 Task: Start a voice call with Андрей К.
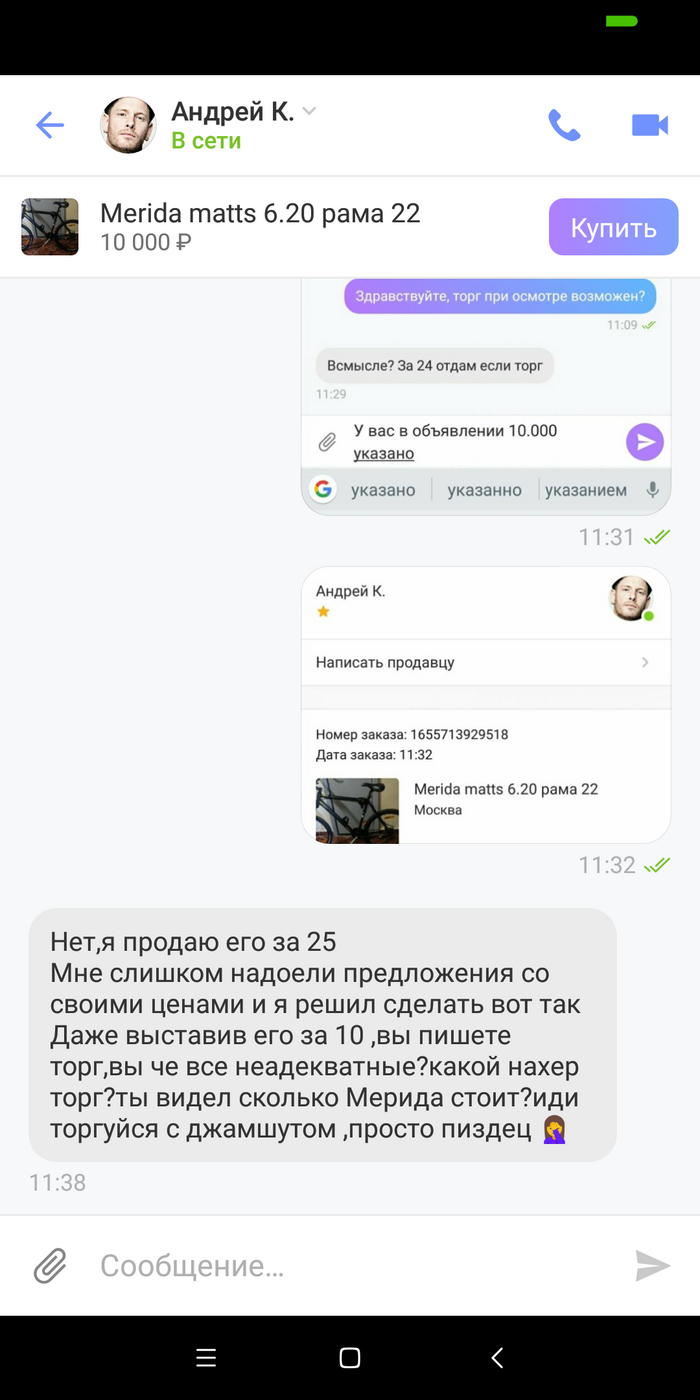tap(564, 125)
